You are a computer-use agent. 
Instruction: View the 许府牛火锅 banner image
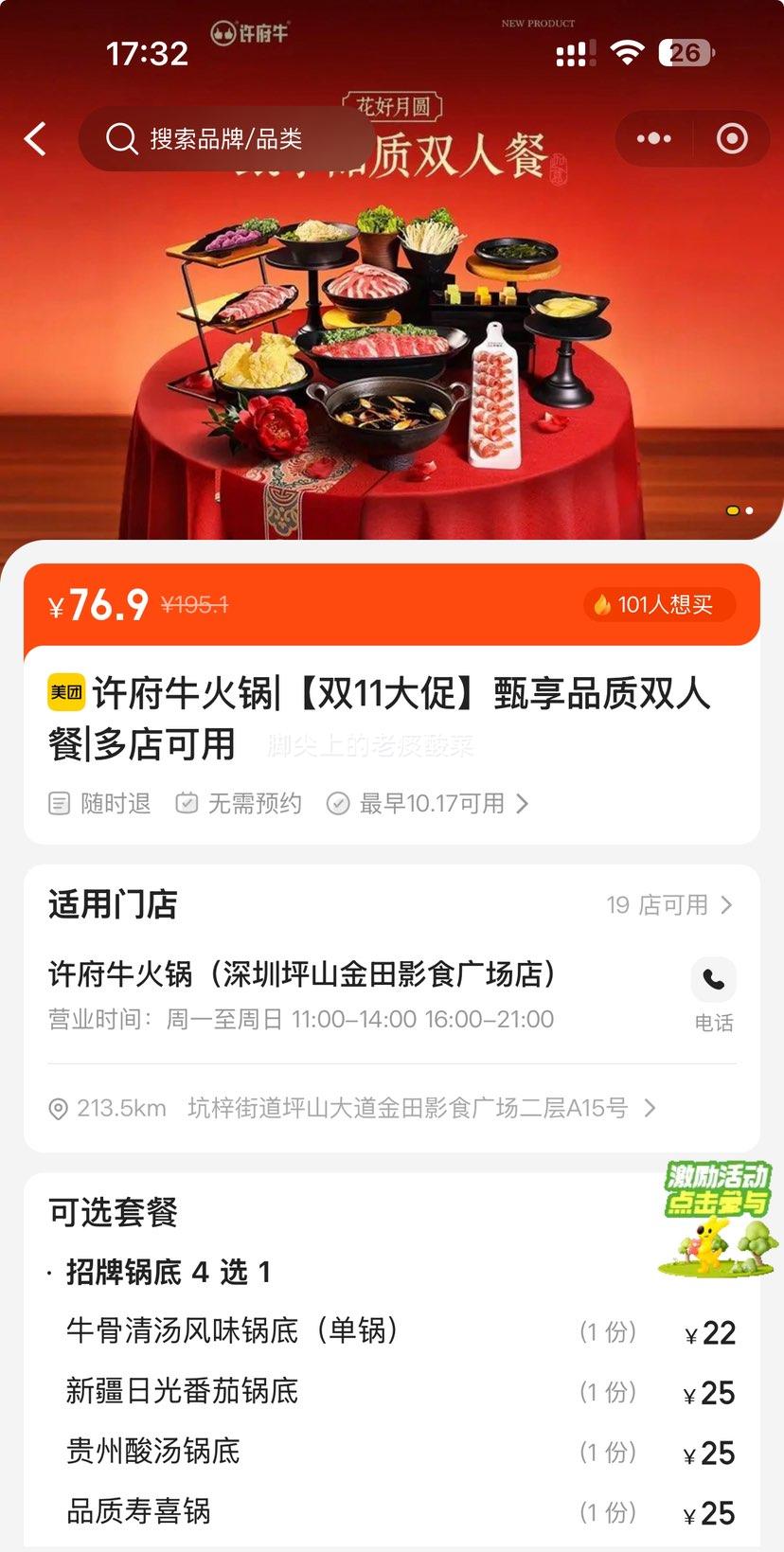(392, 360)
